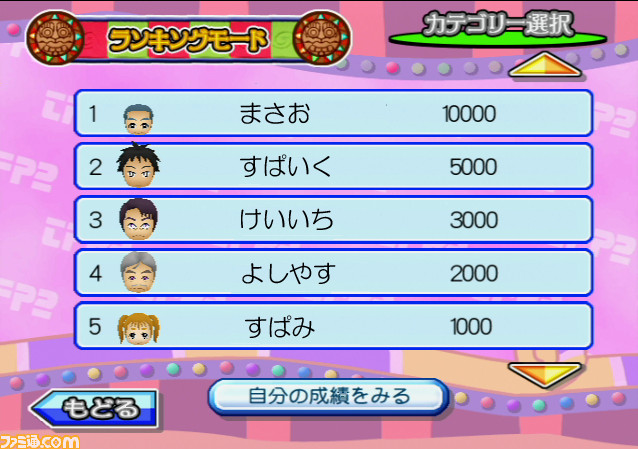Screen dimensions: 638x449
Task: Select rank 1 entry まさお
Action: [333, 114]
